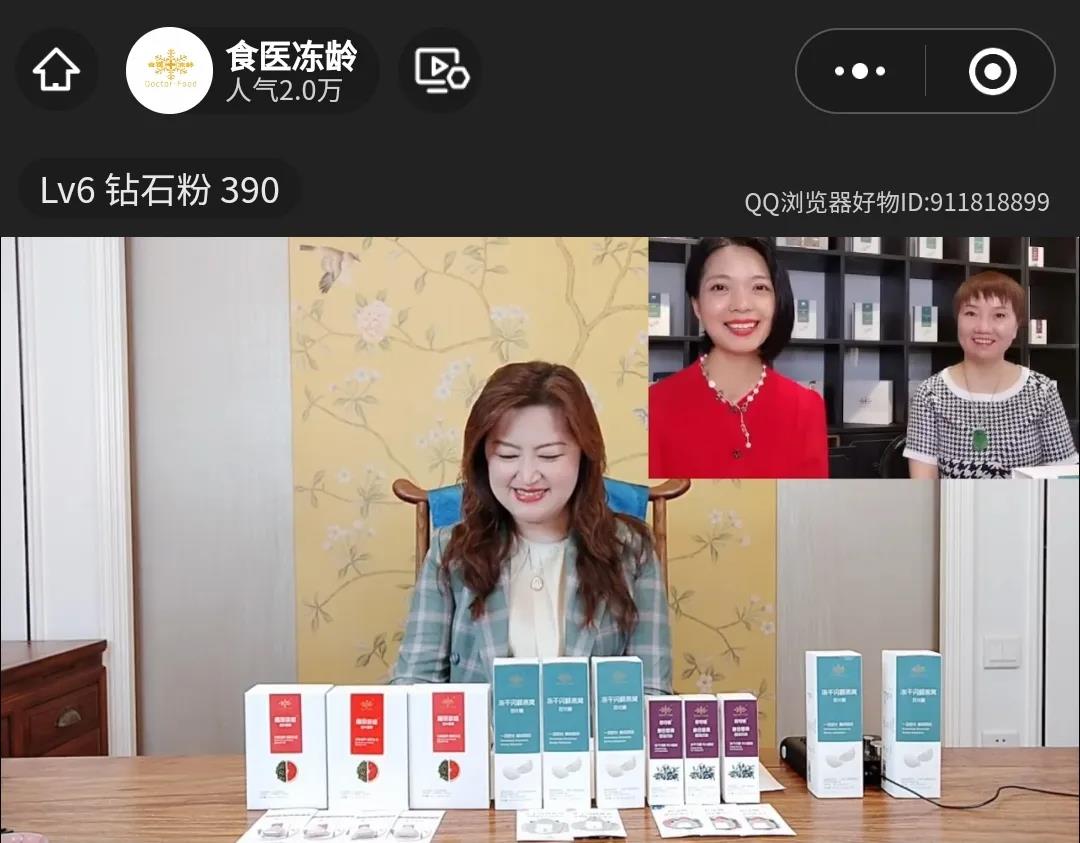
Task: Open the Lv6 钻石粉 390 fan badge
Action: tap(160, 189)
